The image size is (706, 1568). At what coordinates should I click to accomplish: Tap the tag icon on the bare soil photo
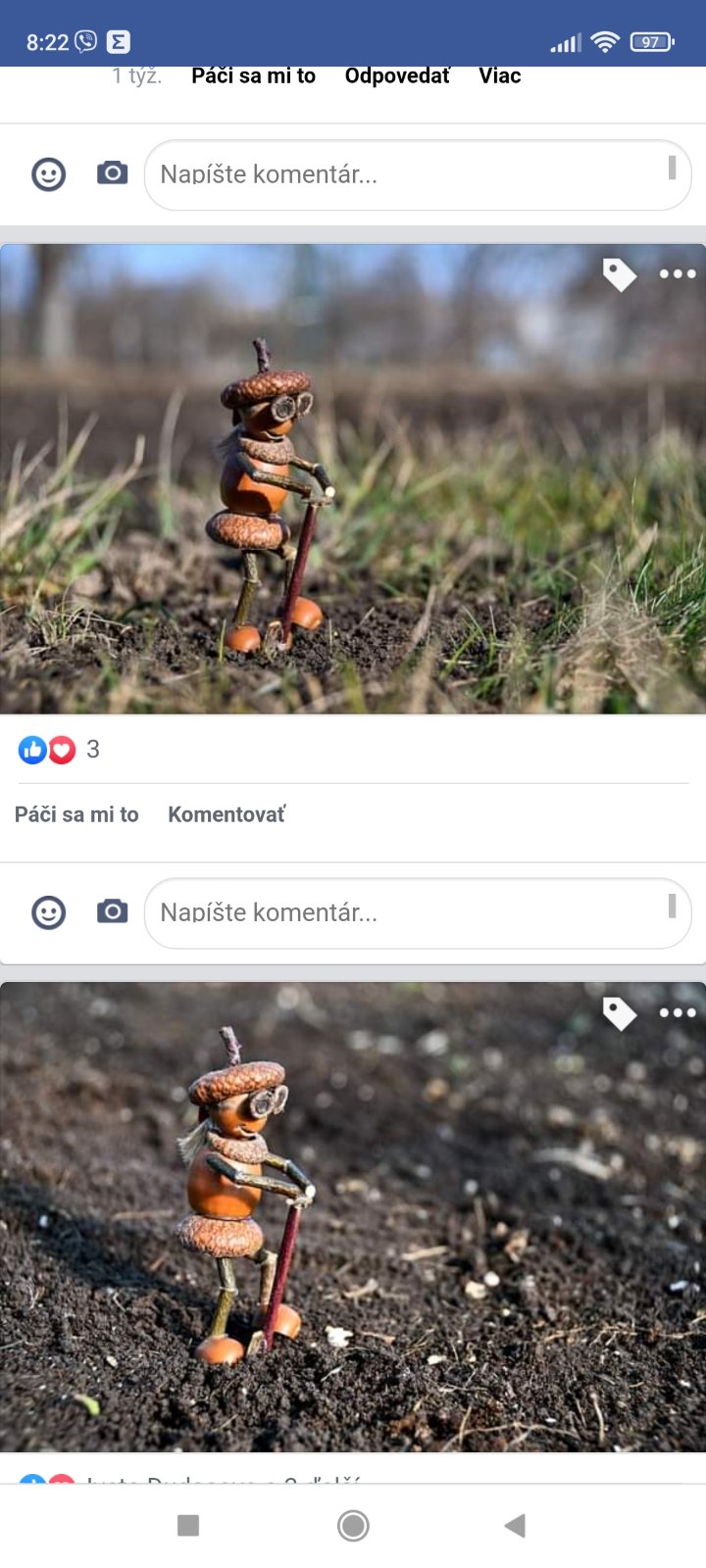pos(619,1013)
